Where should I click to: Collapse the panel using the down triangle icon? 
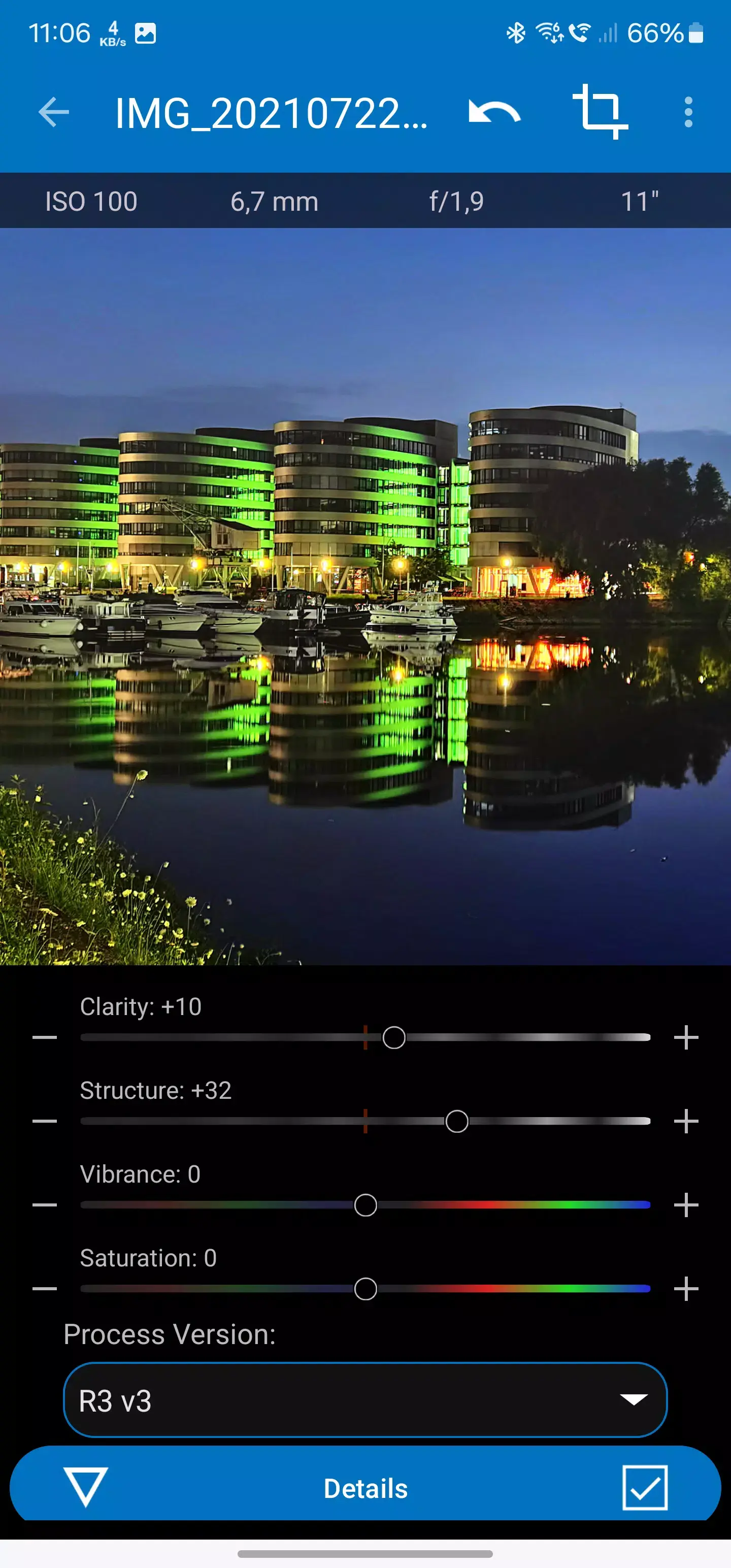click(85, 1489)
